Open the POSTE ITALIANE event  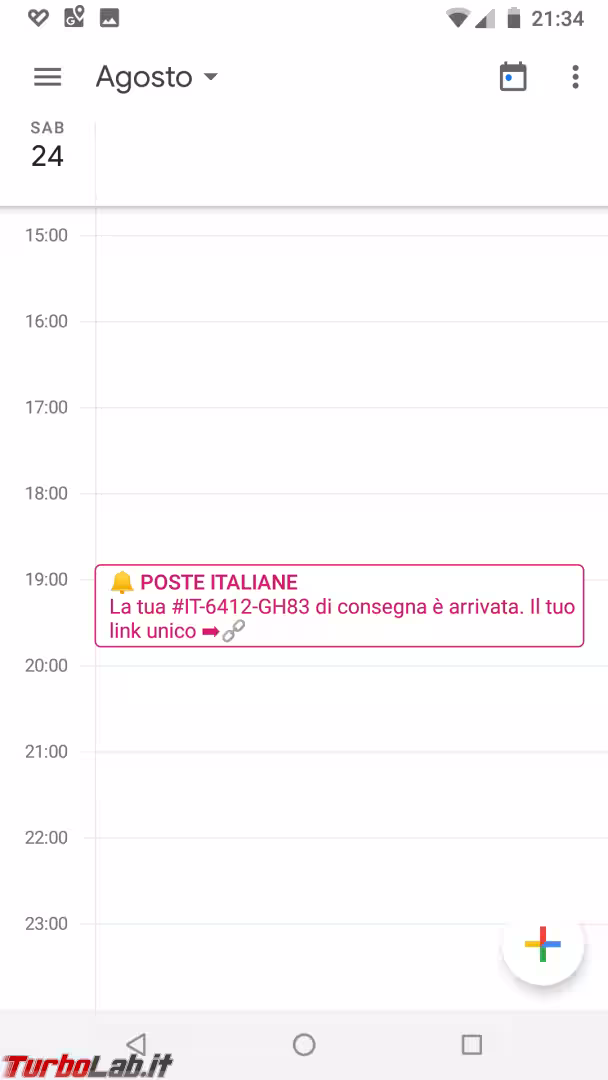pos(339,606)
